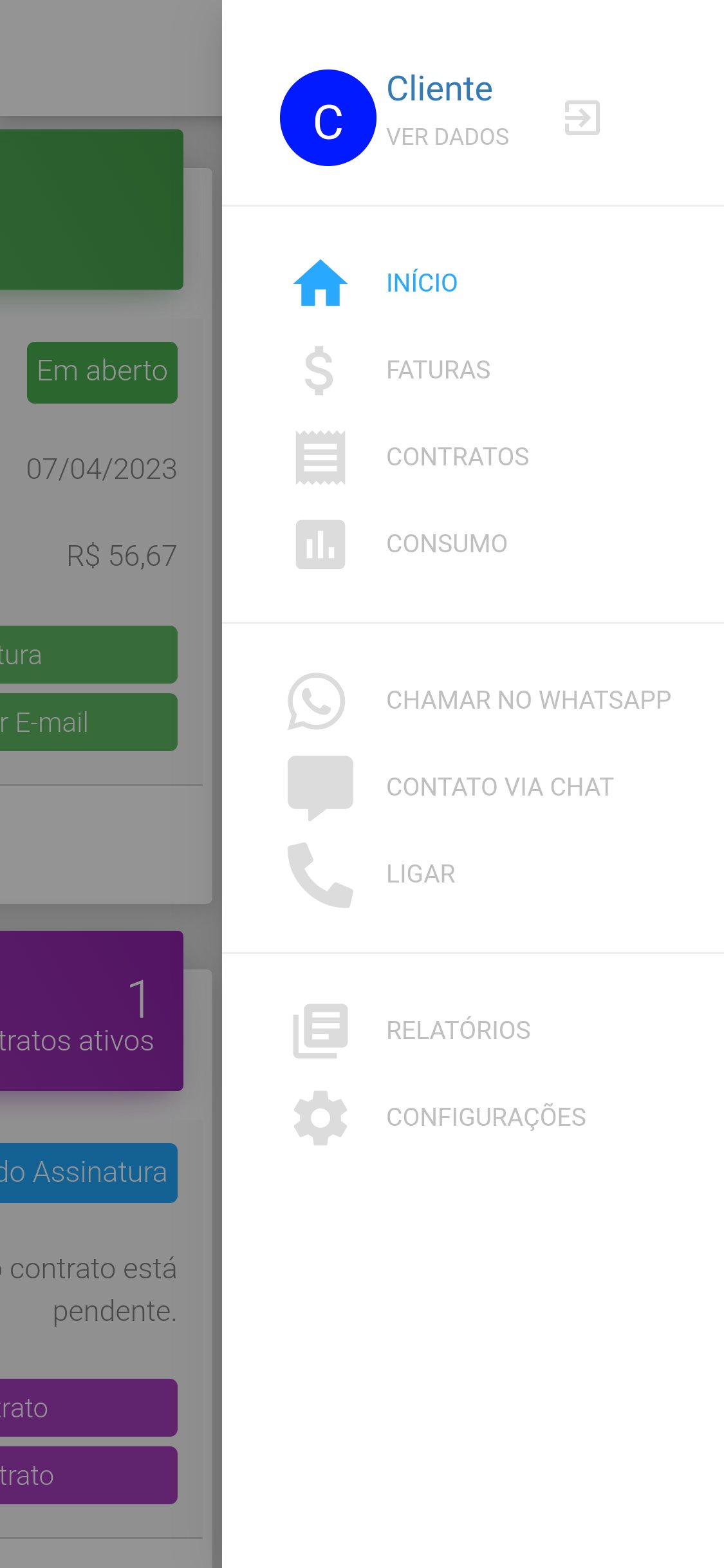Screen dimensions: 724x1568
Task: View the Consumo page
Action: (x=447, y=544)
